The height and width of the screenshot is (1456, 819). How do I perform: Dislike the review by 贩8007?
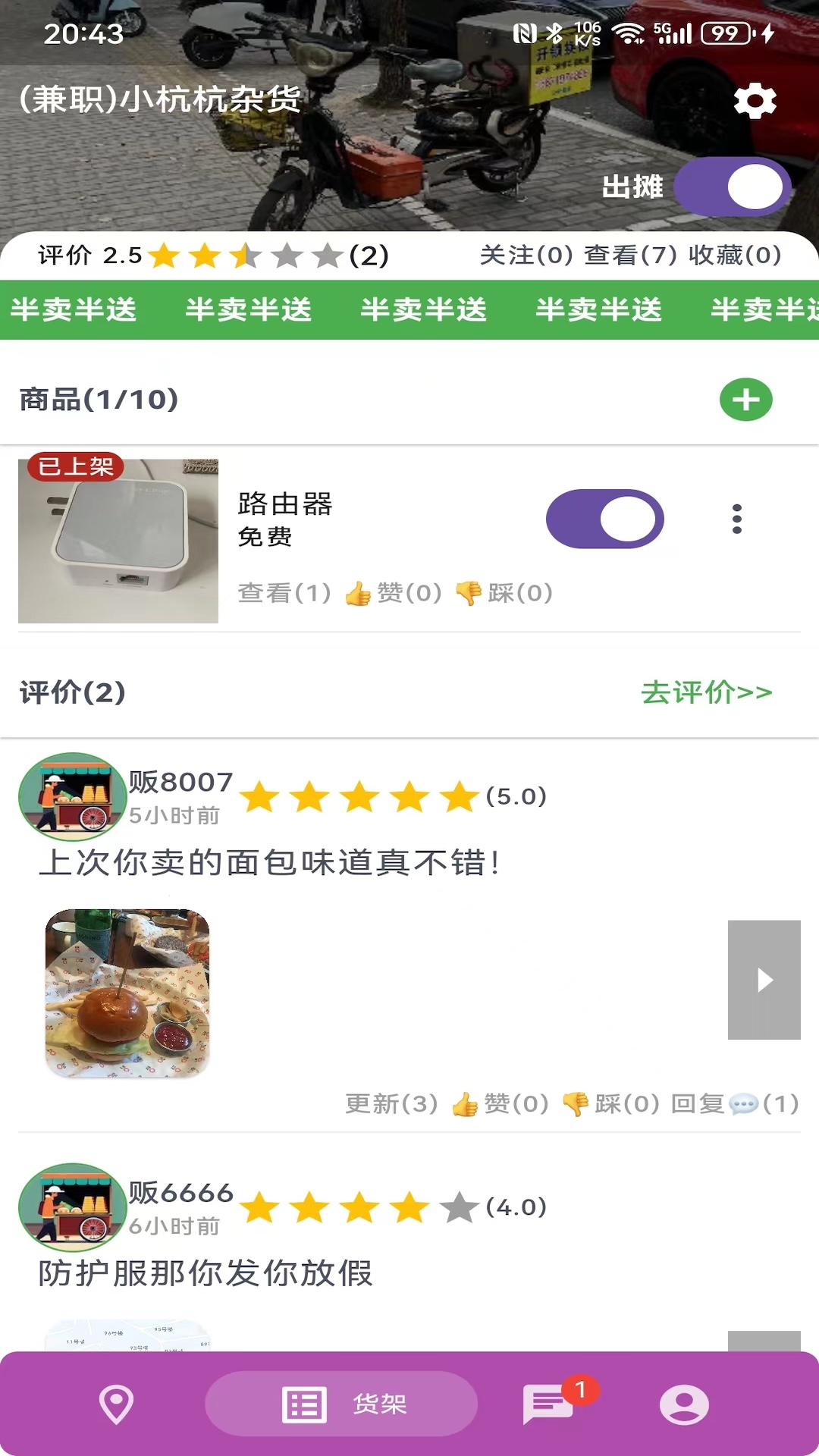tap(611, 1104)
